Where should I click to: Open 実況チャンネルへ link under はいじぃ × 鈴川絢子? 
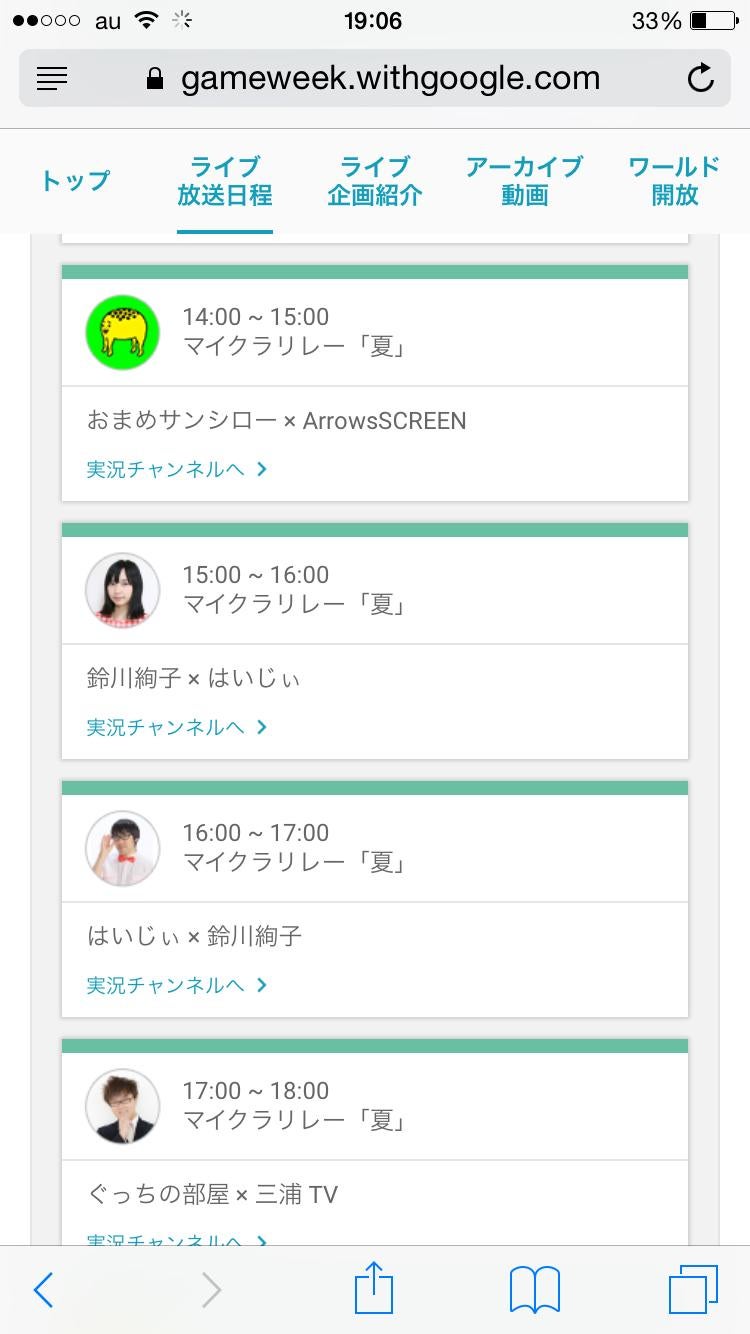[x=177, y=985]
